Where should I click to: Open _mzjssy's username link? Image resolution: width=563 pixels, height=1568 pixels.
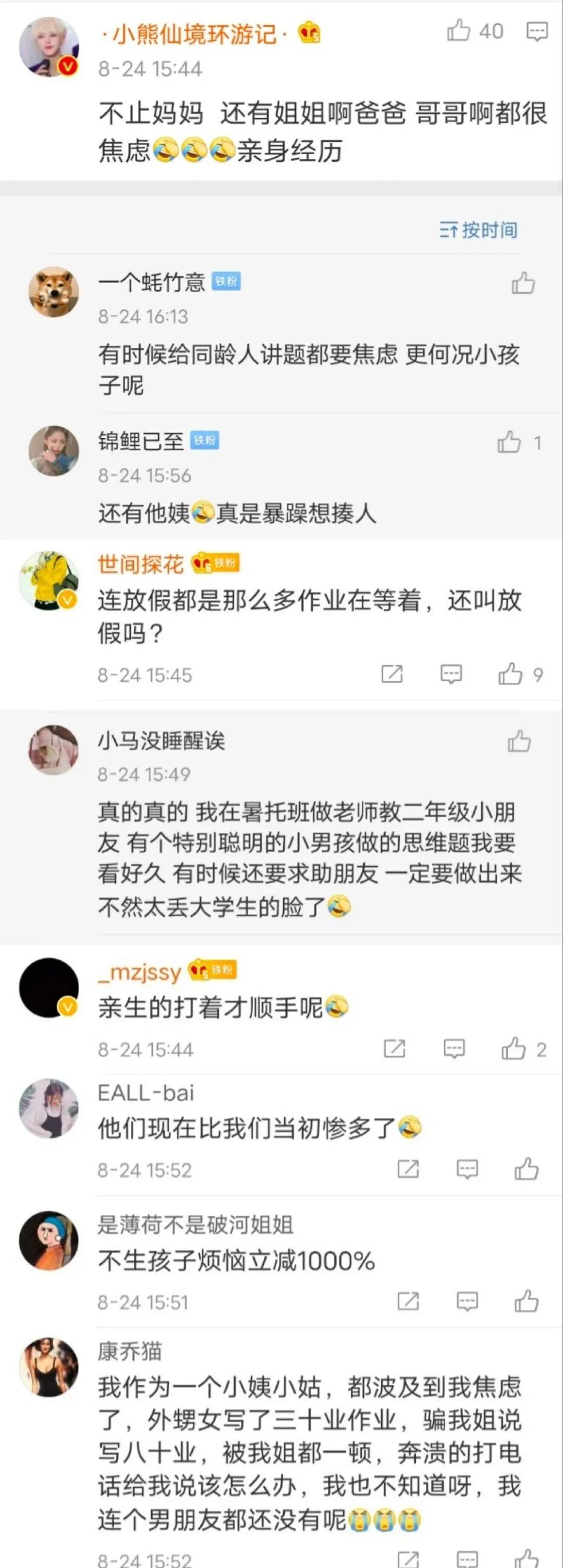pos(140,972)
